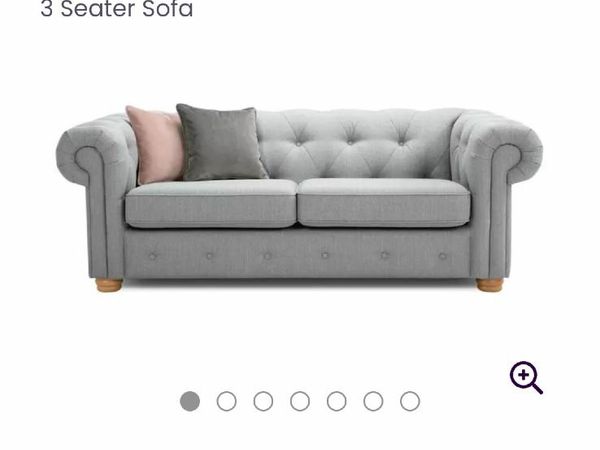Open the 3 seater sofa photo

(299, 200)
